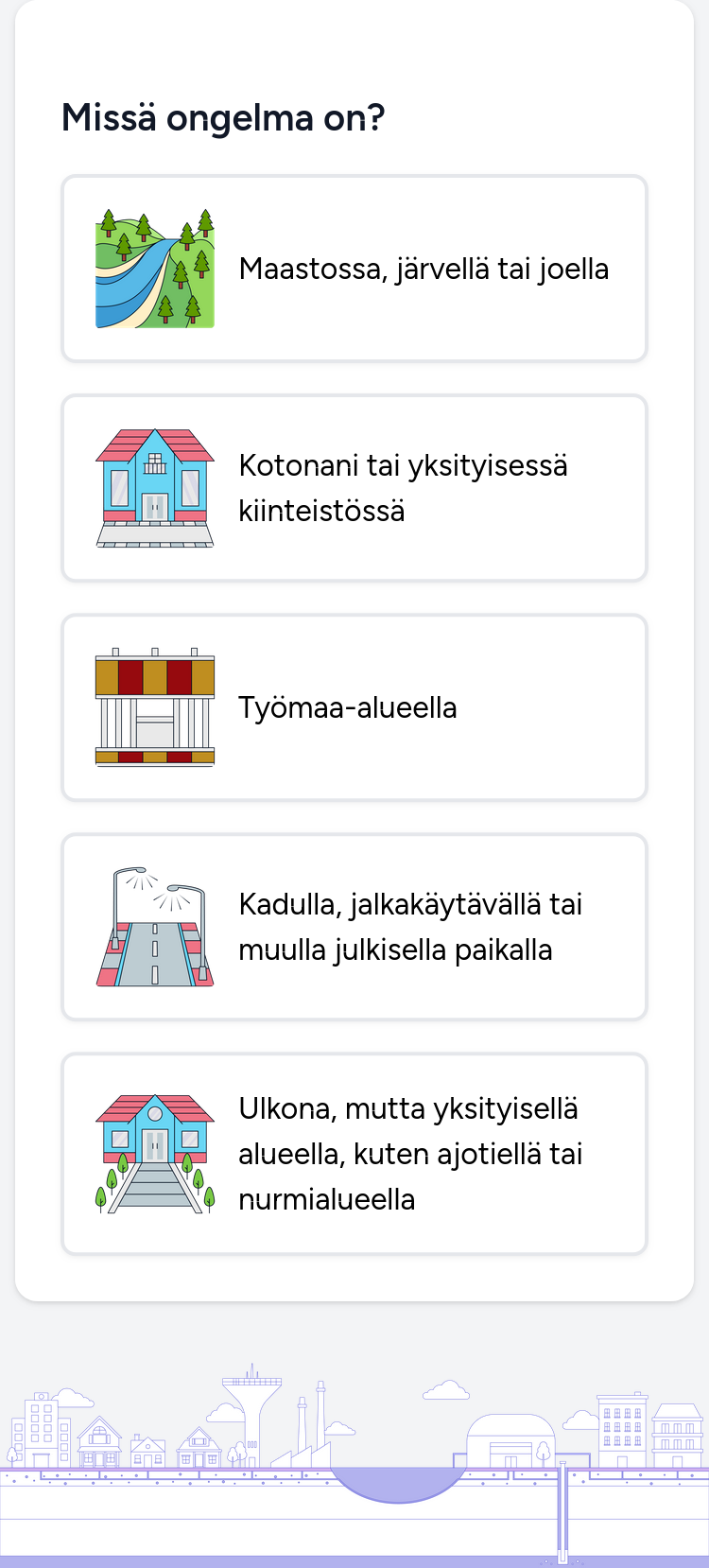709x1568 pixels.
Task: Tap 'Kadulla, jalkakäytävällä tai muulla julkisella paikalla'
Action: [354, 927]
